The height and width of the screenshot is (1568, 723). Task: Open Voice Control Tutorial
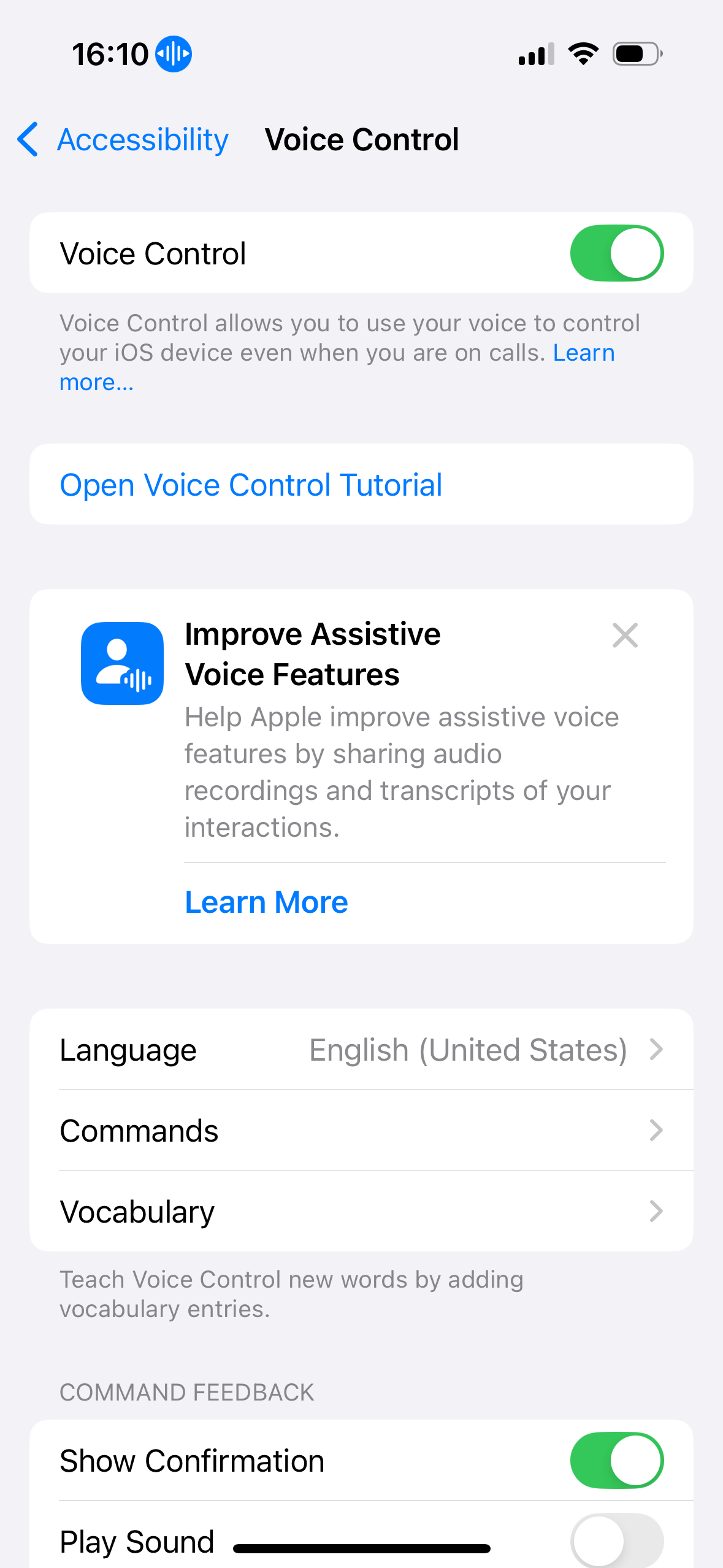251,485
